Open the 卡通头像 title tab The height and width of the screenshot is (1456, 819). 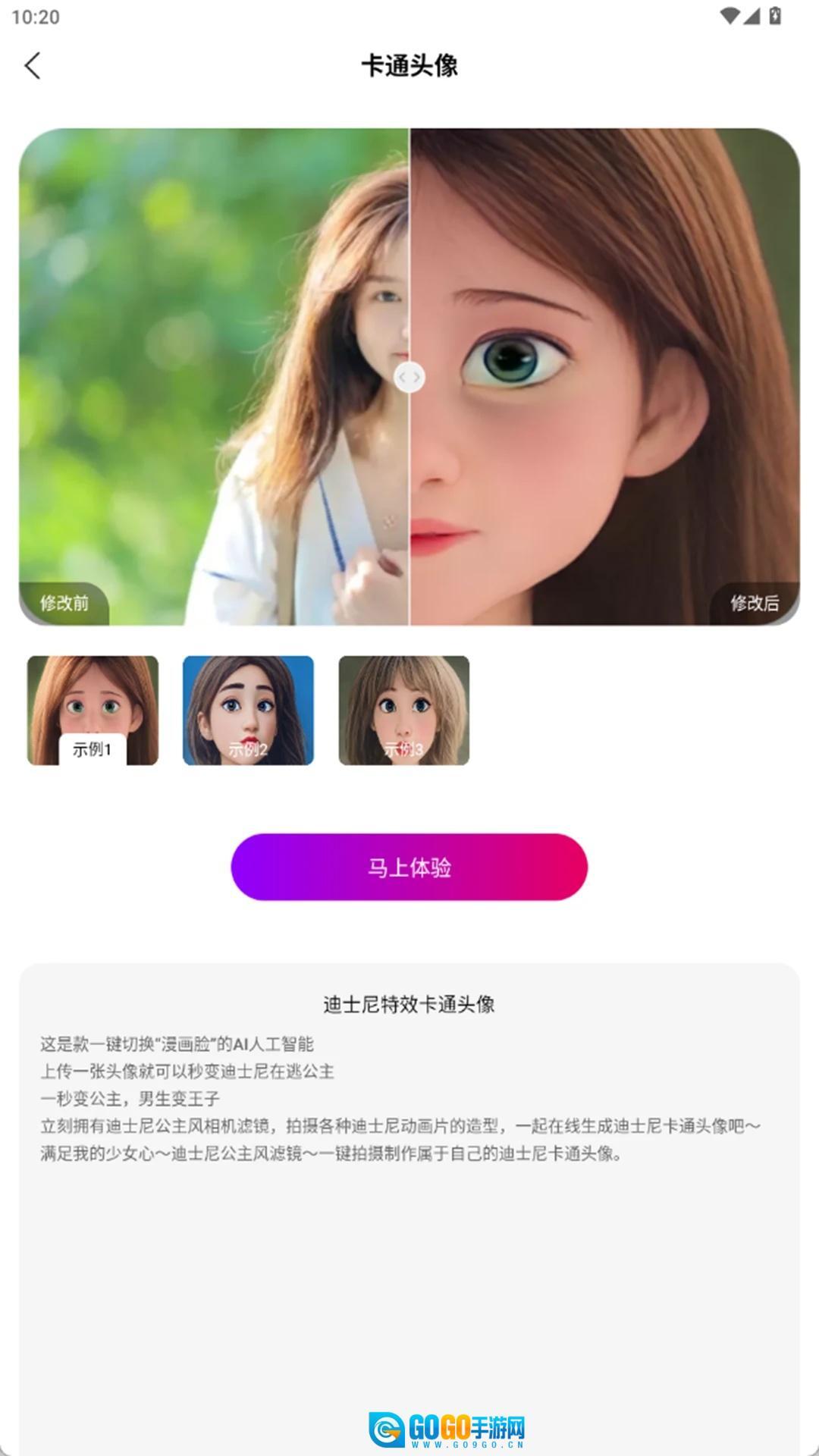[x=409, y=67]
